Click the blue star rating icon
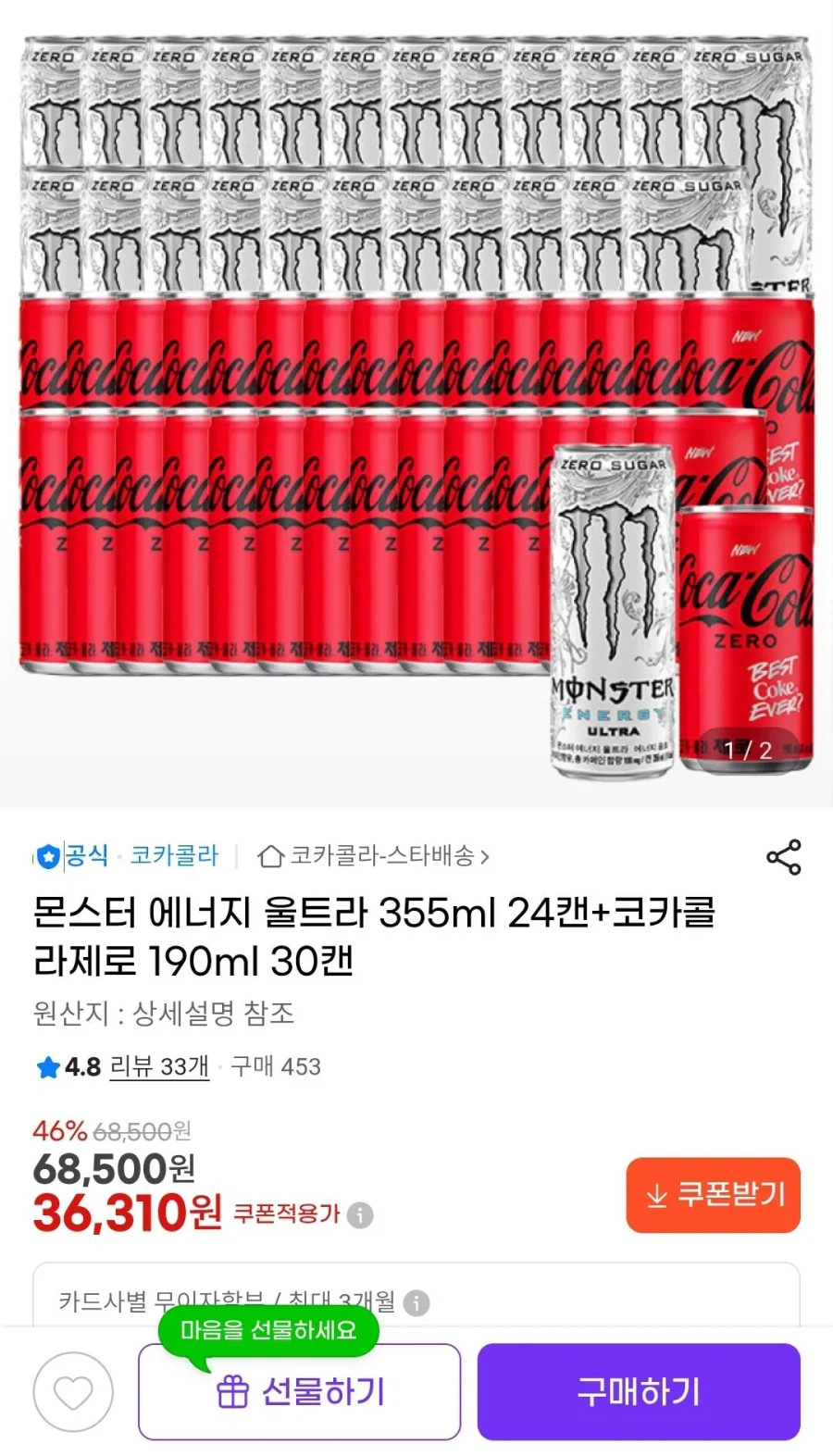Image resolution: width=833 pixels, height=1456 pixels. click(48, 1066)
